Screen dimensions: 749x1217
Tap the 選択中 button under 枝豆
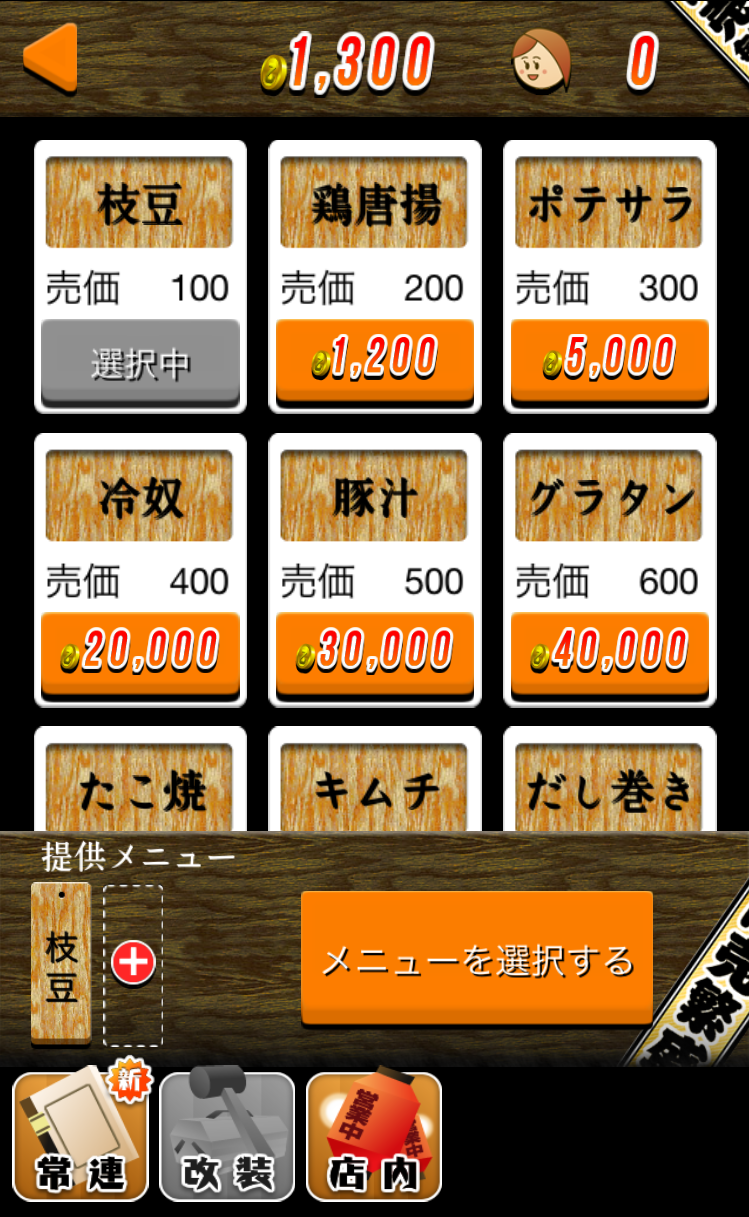[x=140, y=363]
